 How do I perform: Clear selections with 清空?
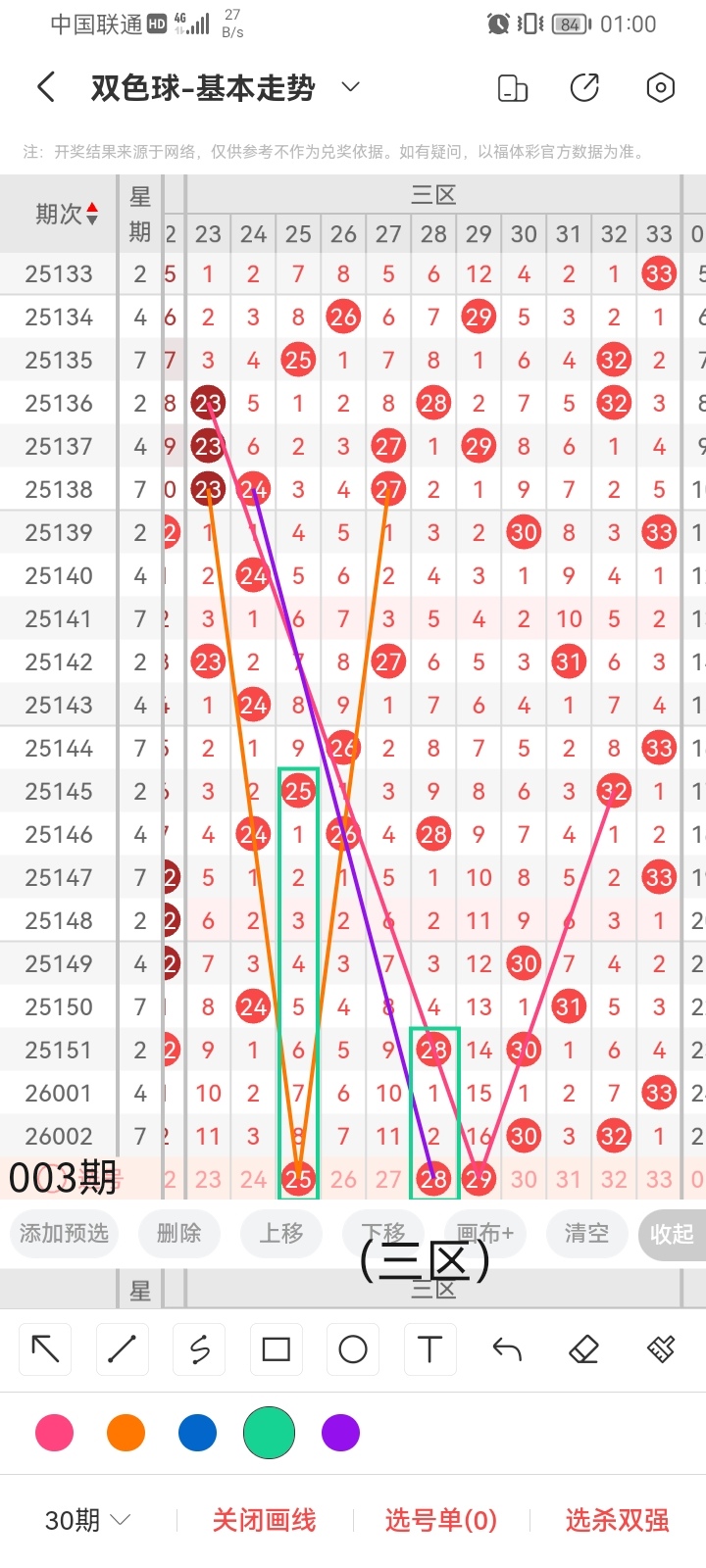pyautogui.click(x=586, y=1233)
